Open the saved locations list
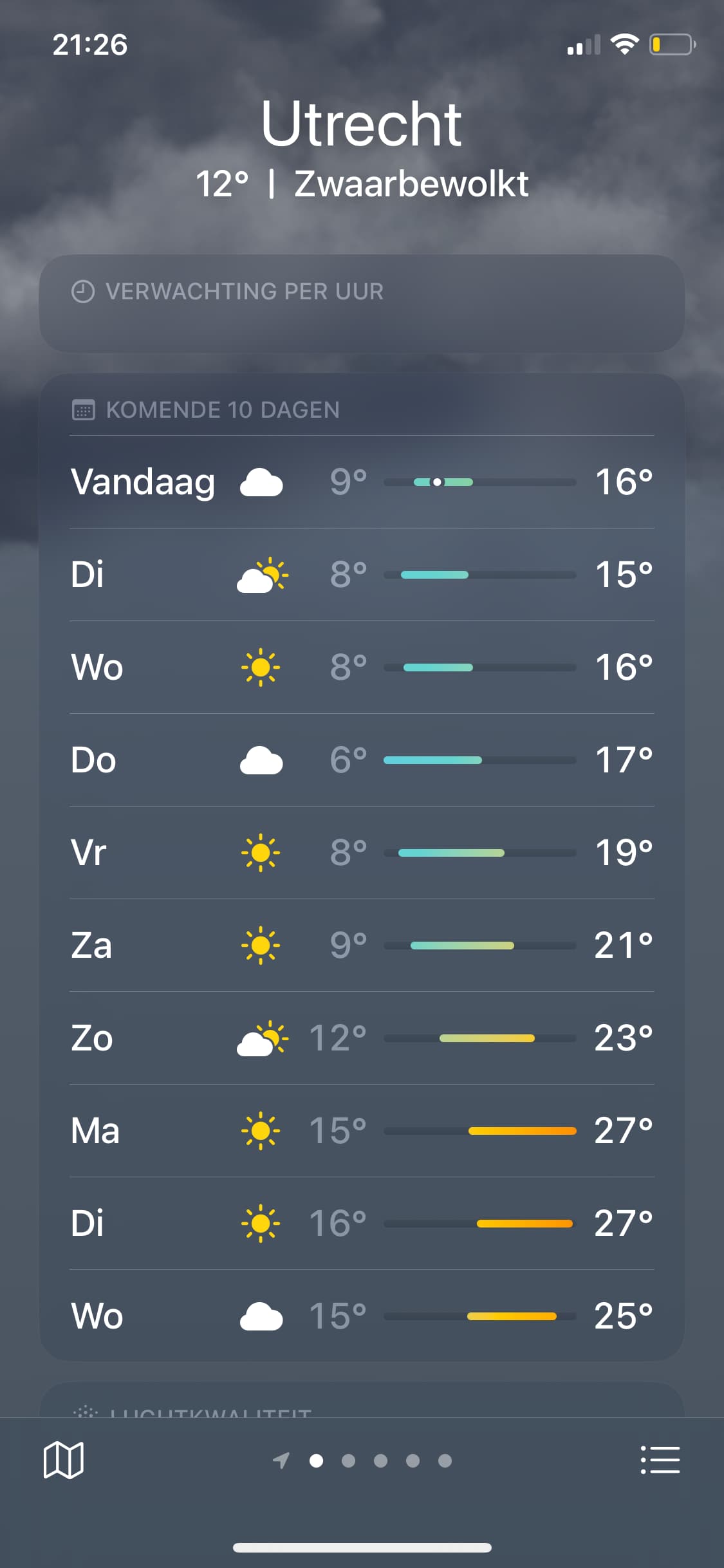 660,1460
